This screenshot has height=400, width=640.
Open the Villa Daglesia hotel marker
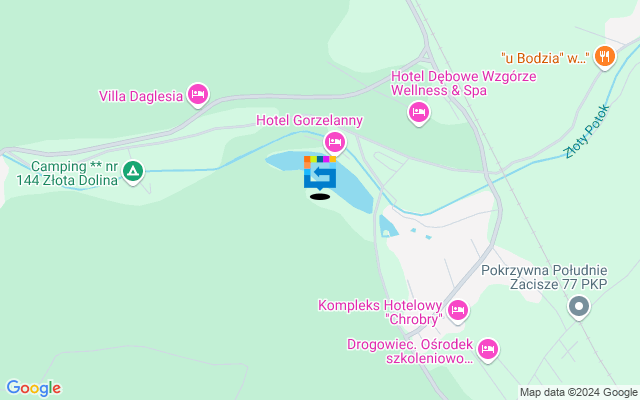pyautogui.click(x=197, y=95)
